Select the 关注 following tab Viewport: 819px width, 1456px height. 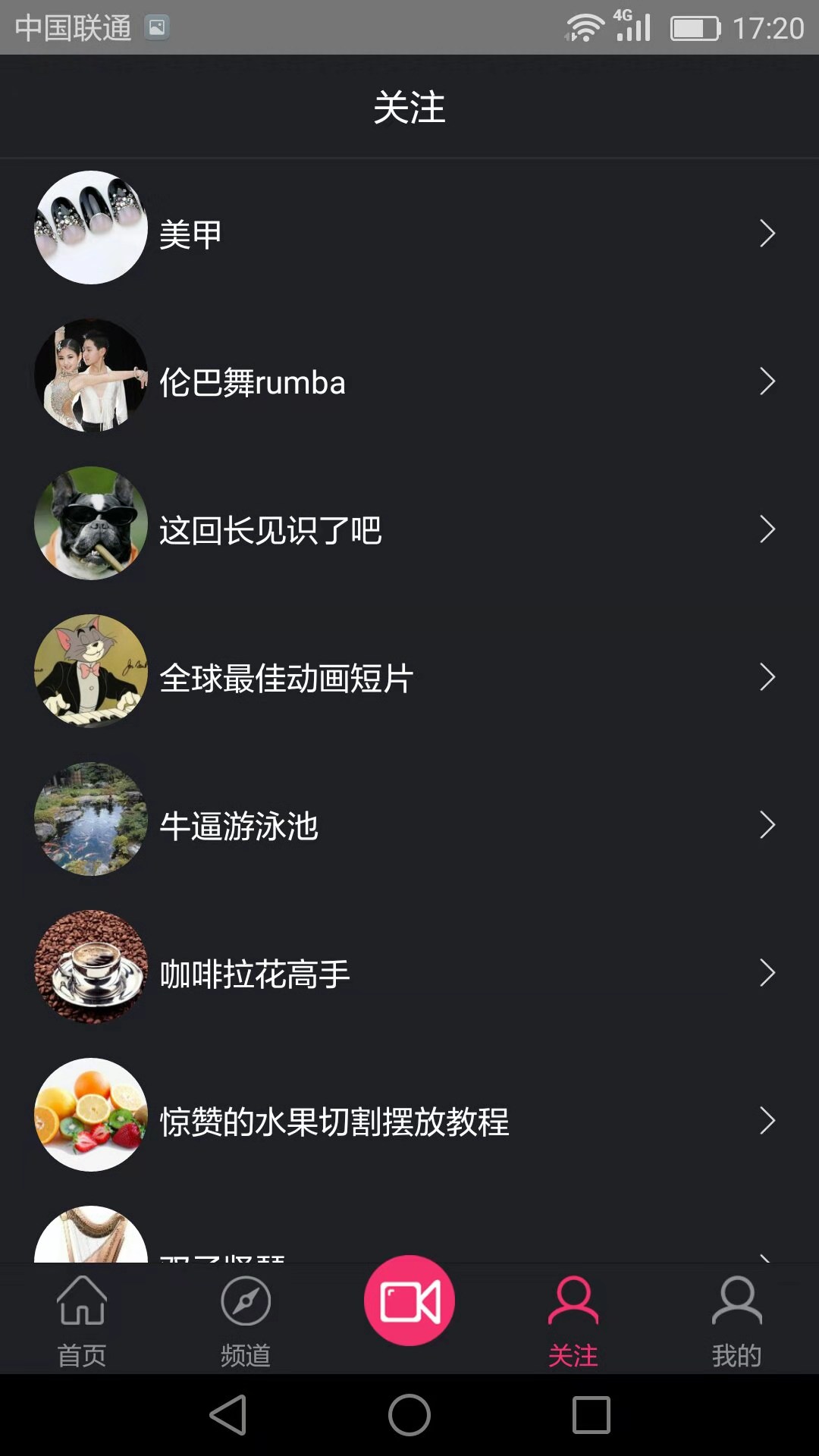pyautogui.click(x=573, y=1320)
